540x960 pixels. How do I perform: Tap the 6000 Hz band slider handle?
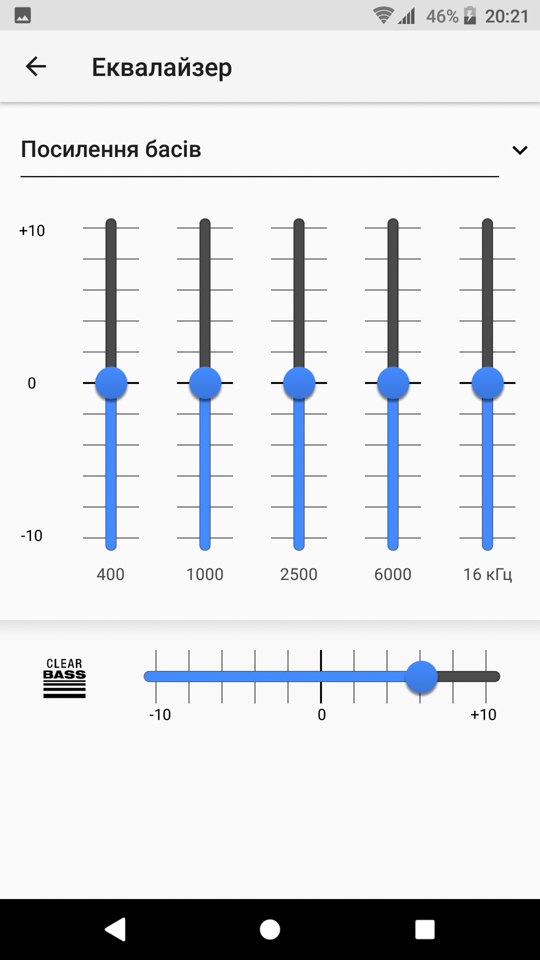393,383
